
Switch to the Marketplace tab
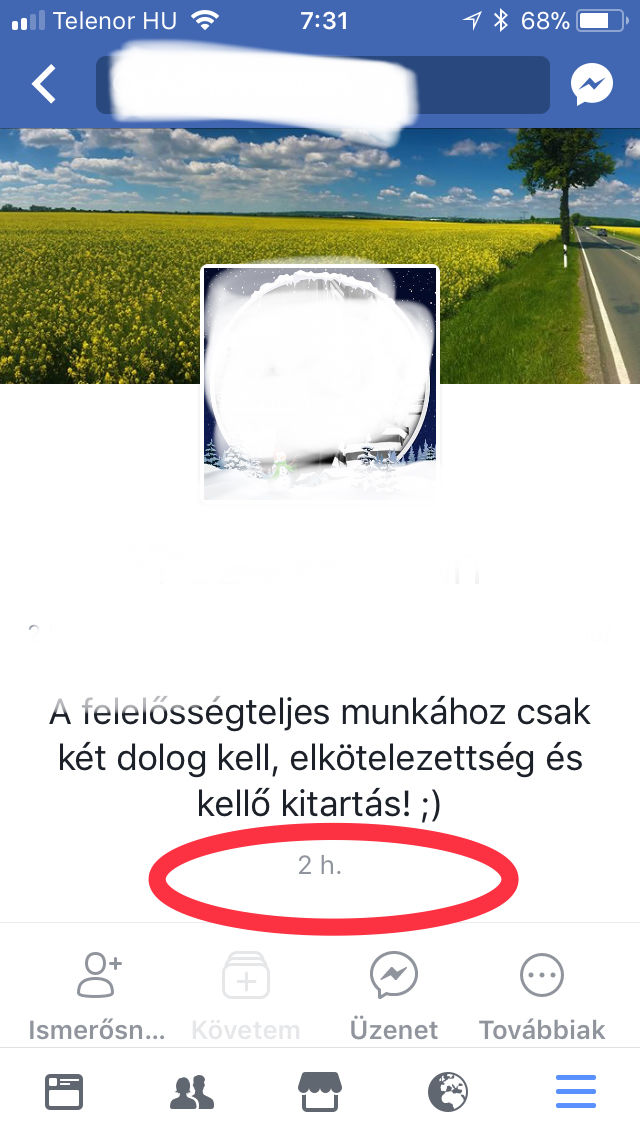tap(320, 1092)
